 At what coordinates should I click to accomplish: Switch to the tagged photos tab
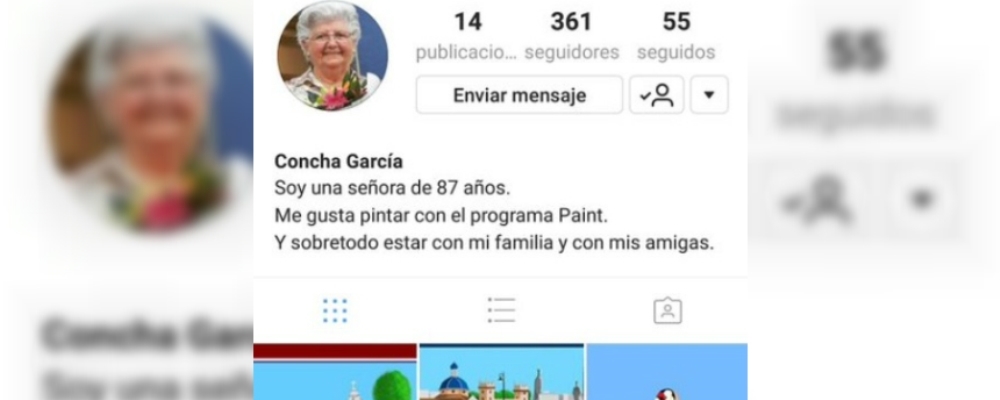click(x=667, y=311)
